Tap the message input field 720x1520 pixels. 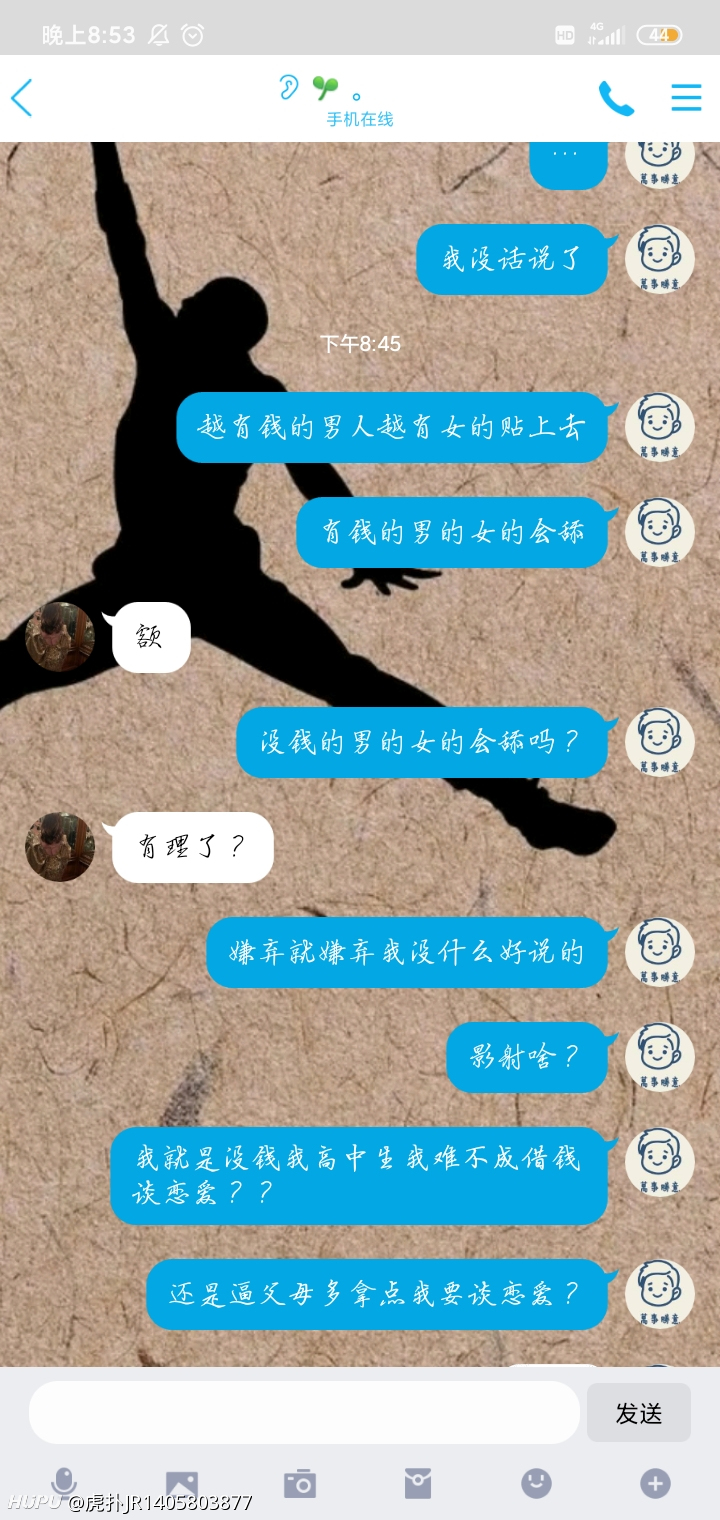point(304,1413)
